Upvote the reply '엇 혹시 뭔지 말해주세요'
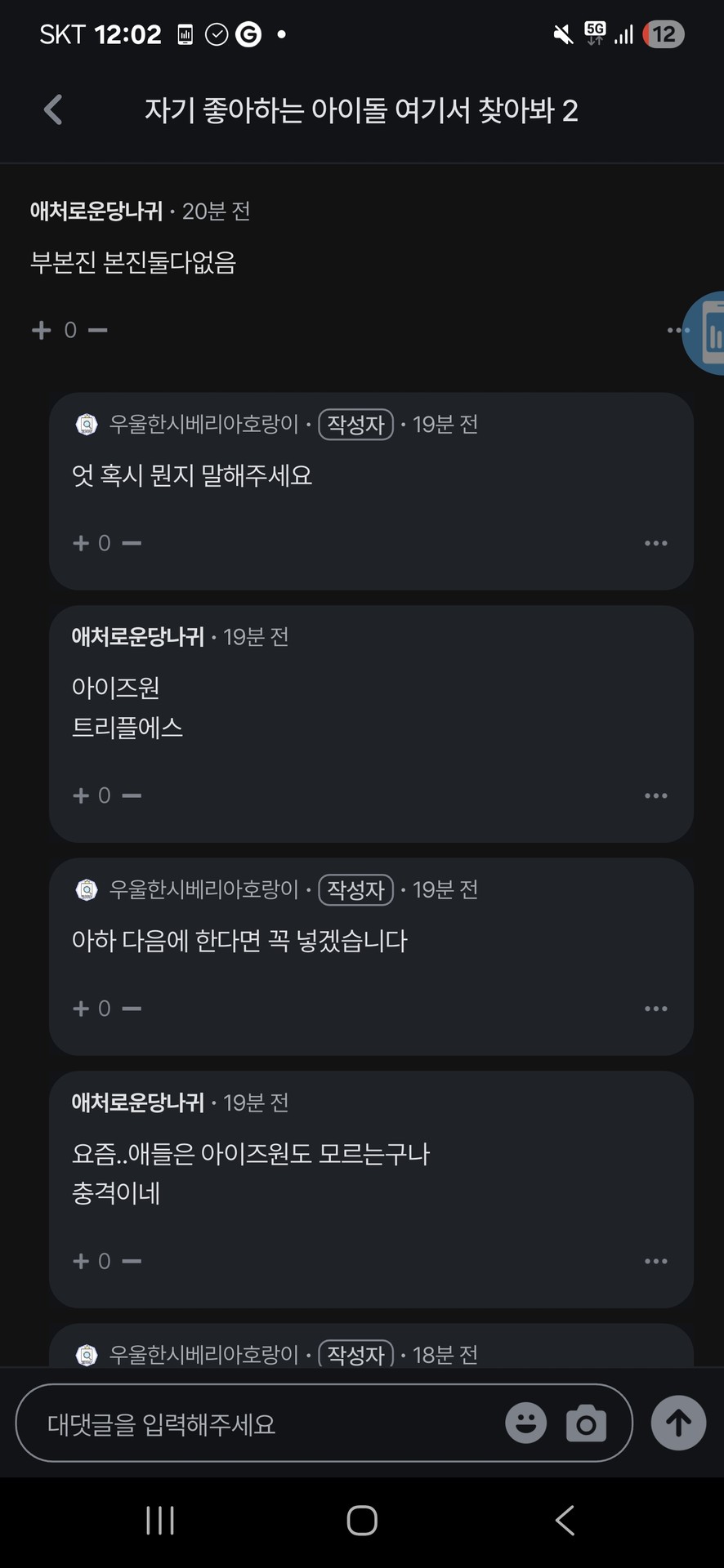This screenshot has width=724, height=1568. coord(81,543)
